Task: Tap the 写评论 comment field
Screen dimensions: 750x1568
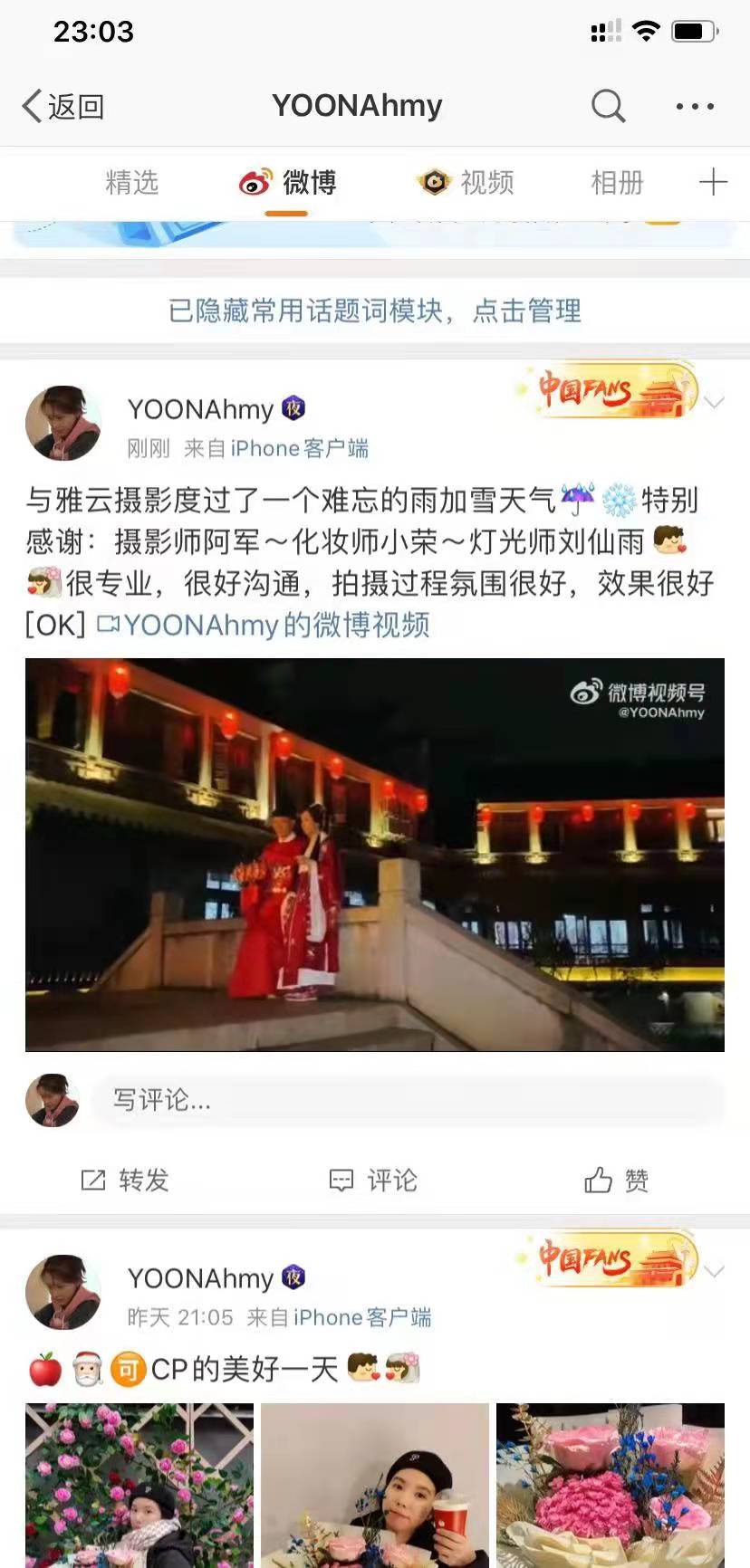Action: (x=408, y=1100)
